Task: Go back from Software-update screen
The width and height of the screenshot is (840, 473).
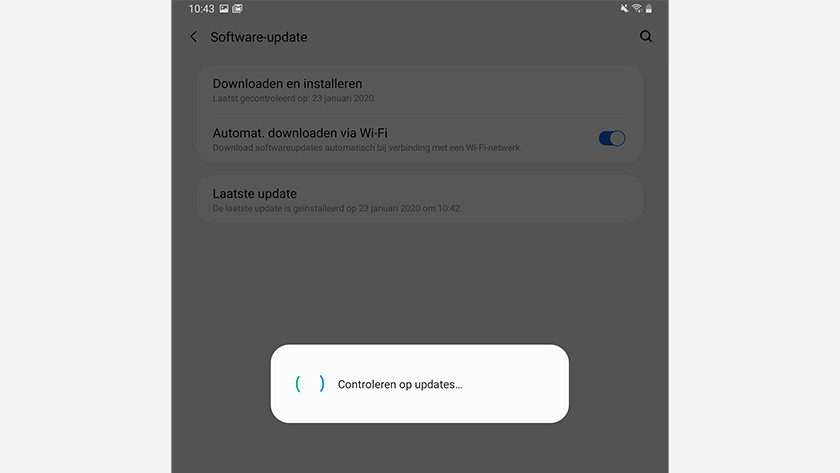Action: (x=193, y=37)
